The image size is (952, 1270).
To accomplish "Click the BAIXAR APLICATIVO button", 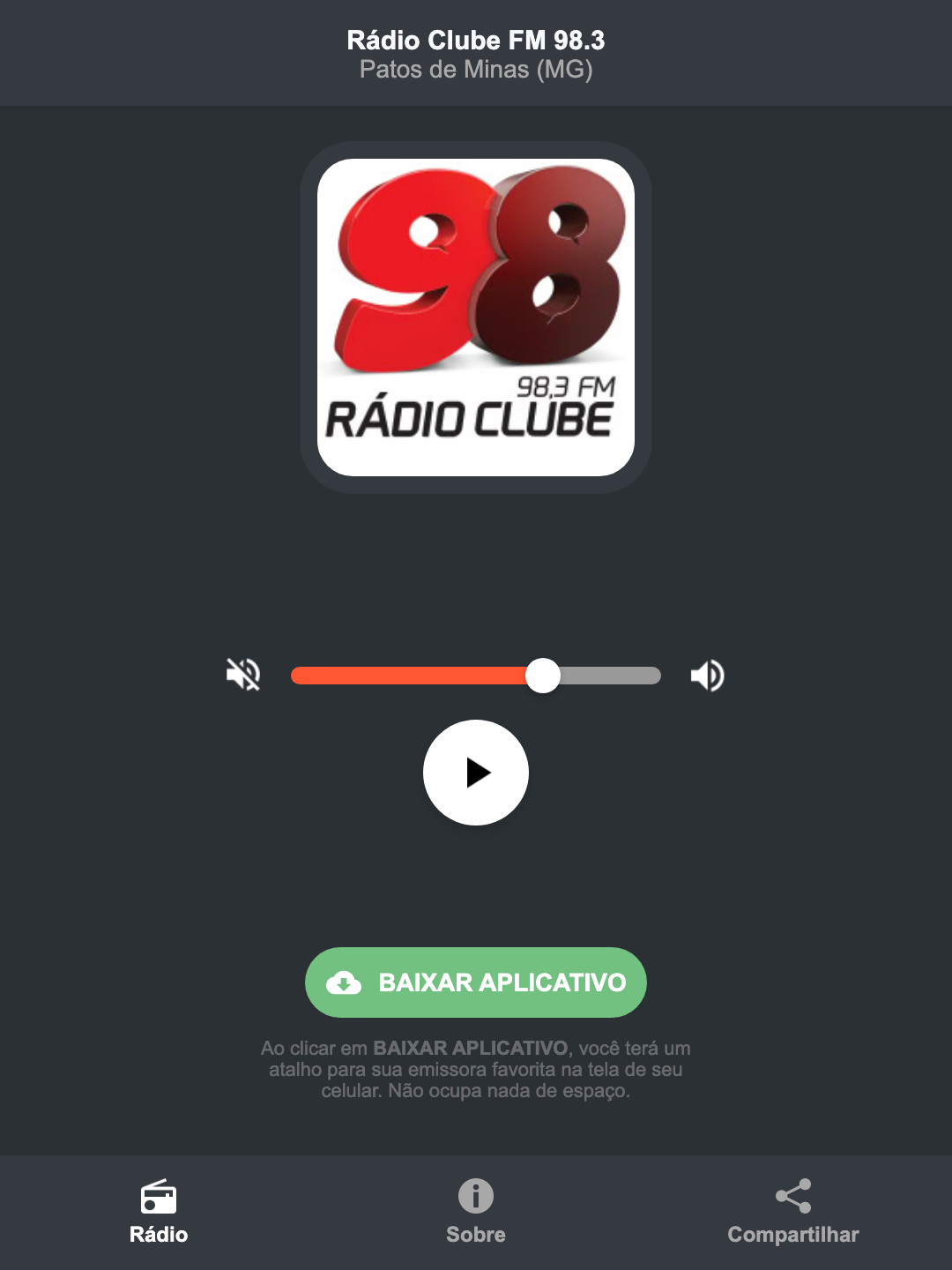I will click(475, 982).
